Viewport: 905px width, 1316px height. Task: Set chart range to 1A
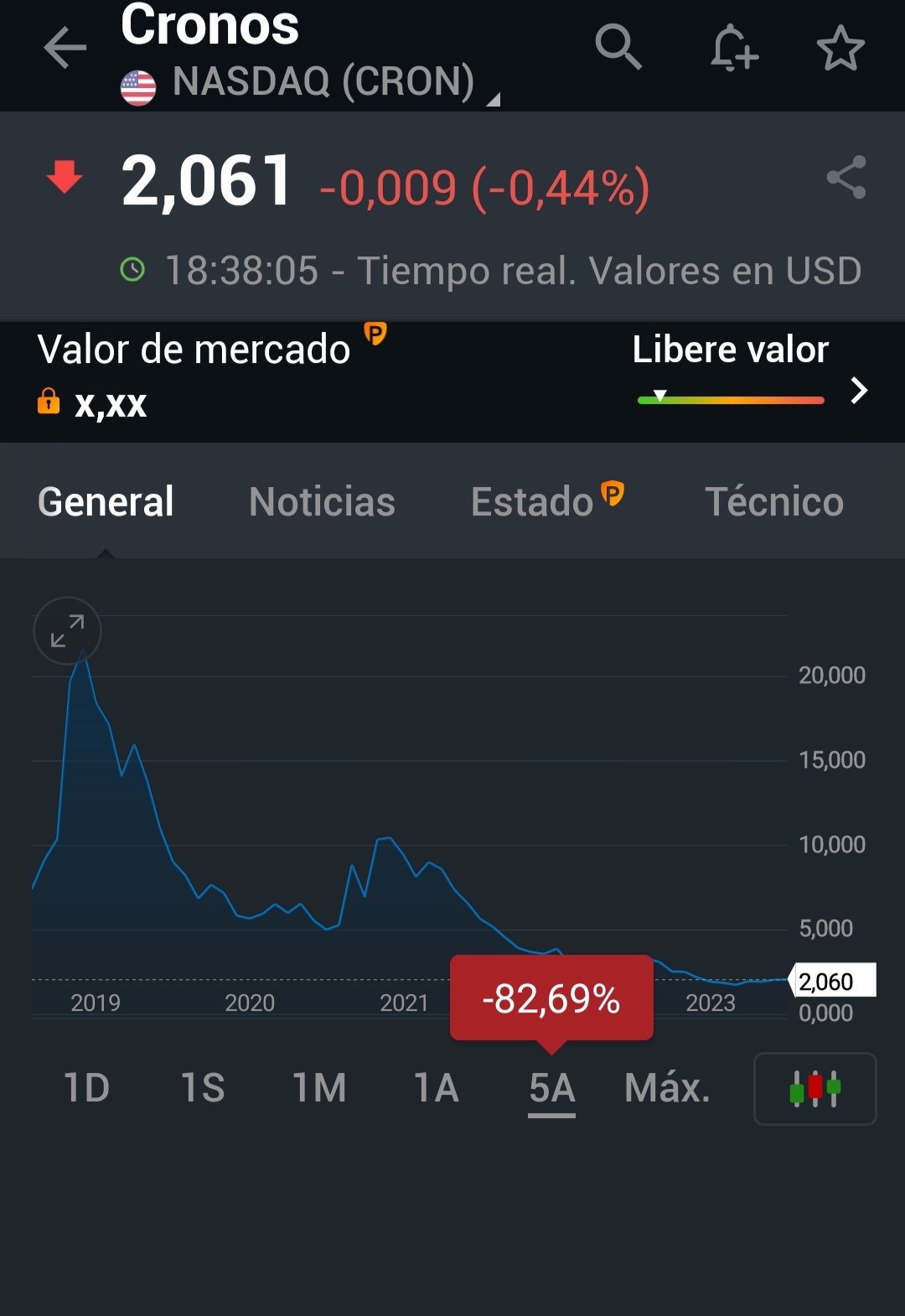coord(436,1089)
